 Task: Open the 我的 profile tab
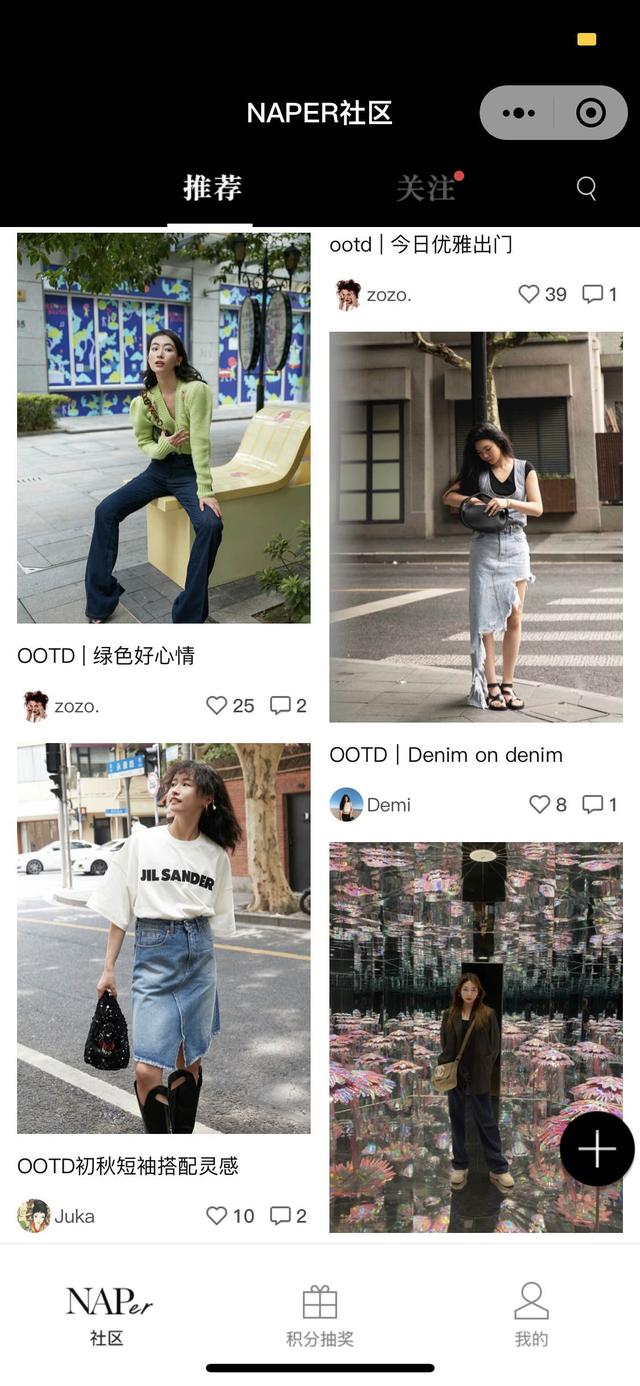tap(531, 1315)
